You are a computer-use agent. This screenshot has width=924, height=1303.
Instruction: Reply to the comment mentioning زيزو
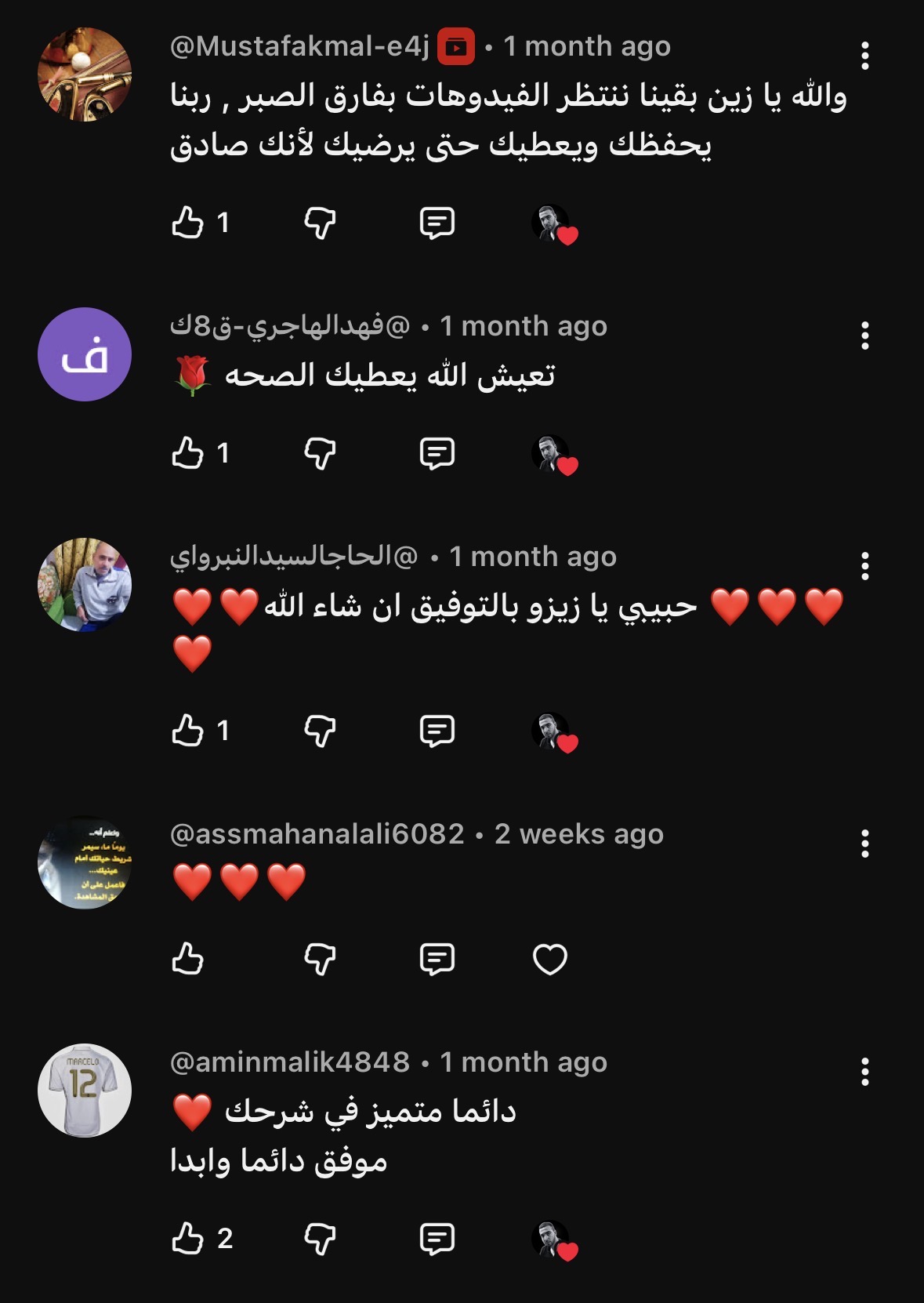click(x=437, y=730)
